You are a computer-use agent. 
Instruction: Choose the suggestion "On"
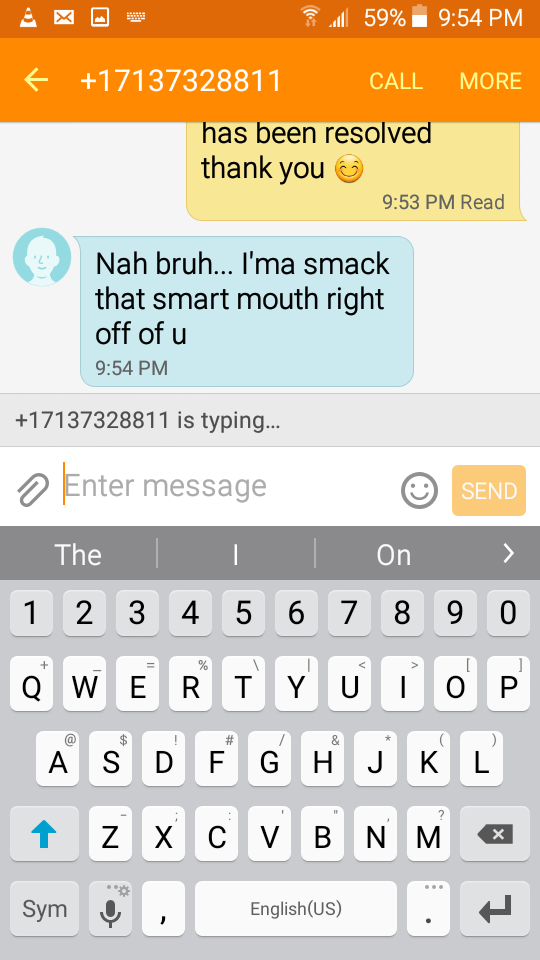coord(393,554)
